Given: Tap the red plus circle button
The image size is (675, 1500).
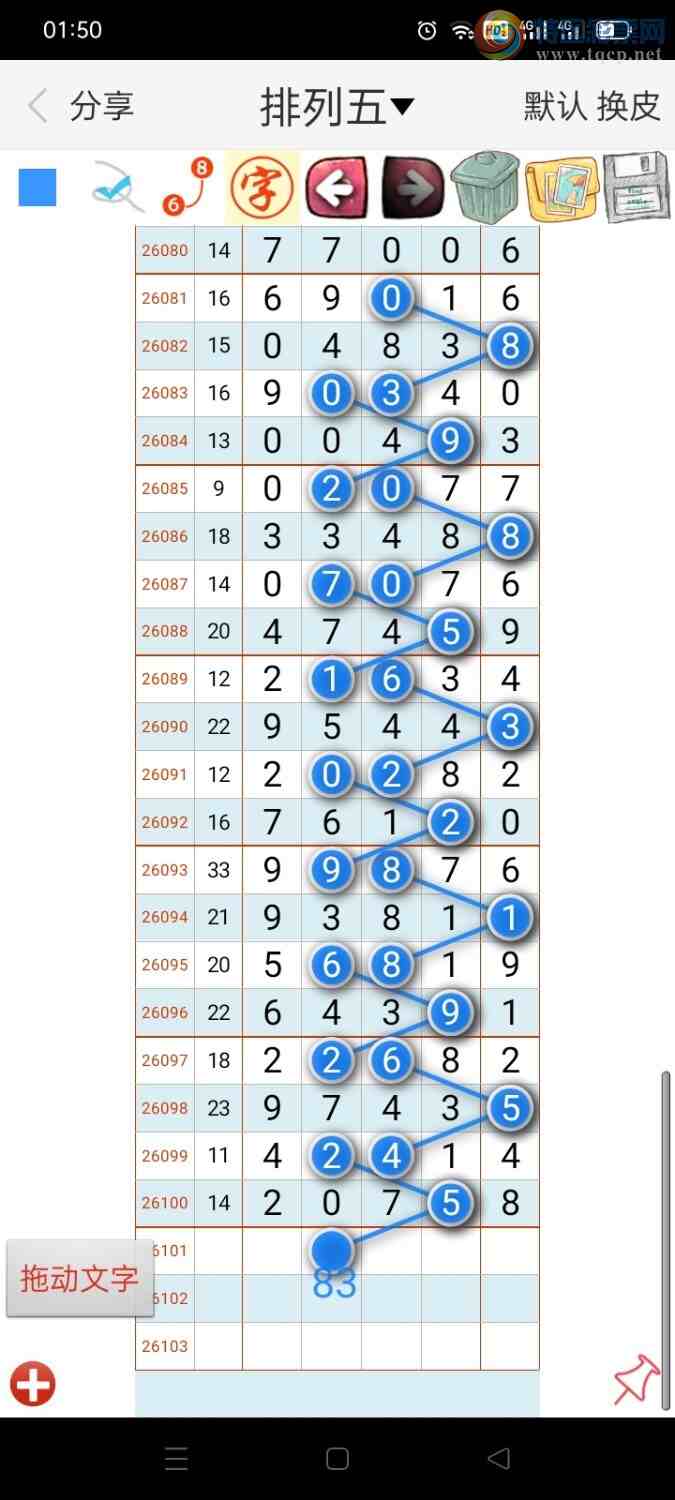Looking at the screenshot, I should (x=32, y=1385).
